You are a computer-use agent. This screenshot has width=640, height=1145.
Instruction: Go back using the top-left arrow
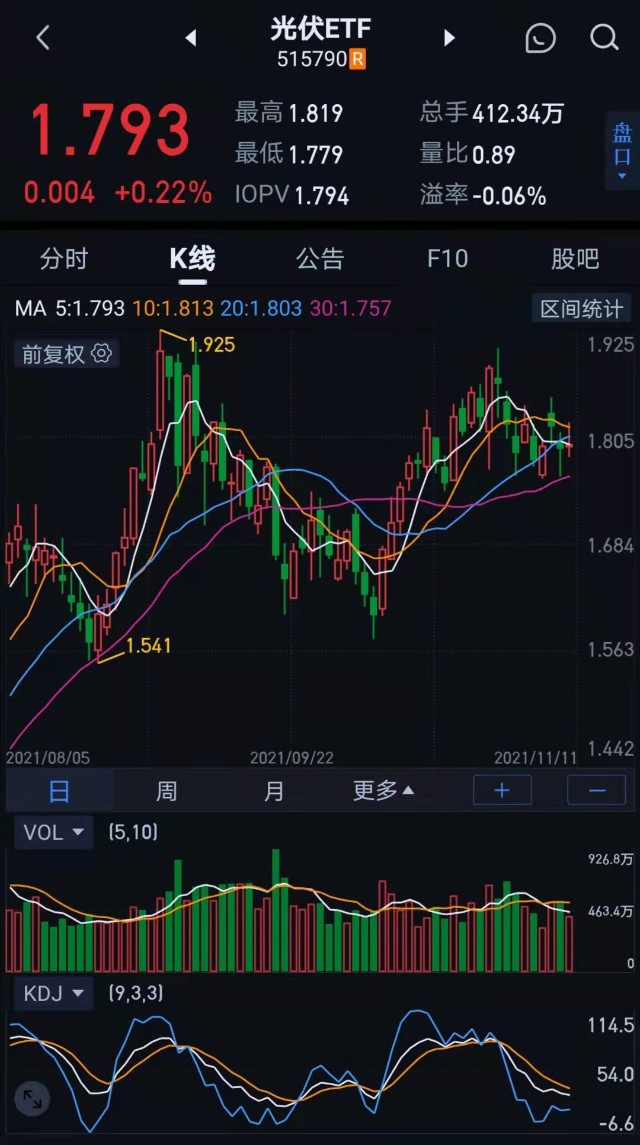[43, 37]
